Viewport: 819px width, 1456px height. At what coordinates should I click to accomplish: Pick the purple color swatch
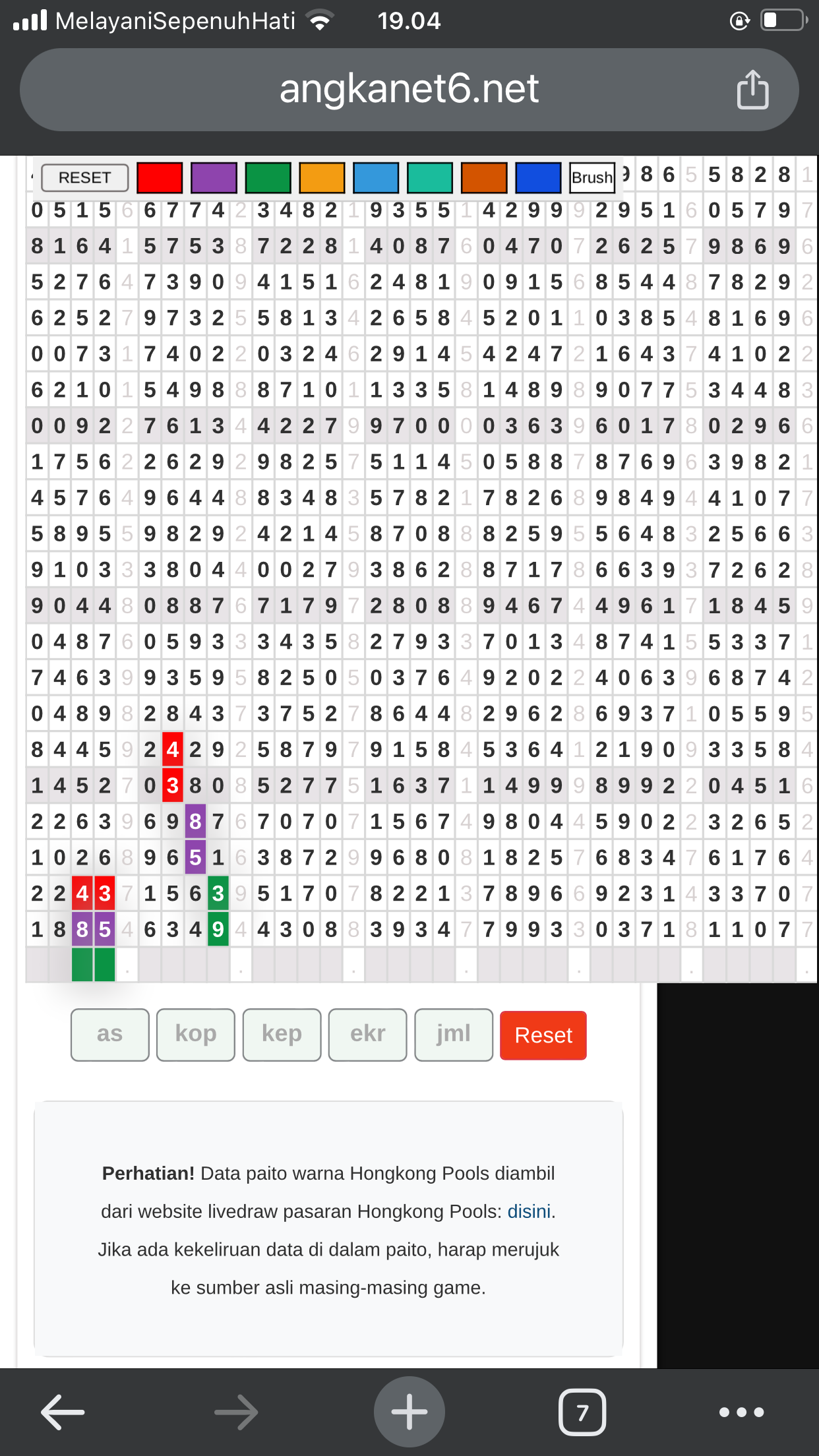point(214,178)
